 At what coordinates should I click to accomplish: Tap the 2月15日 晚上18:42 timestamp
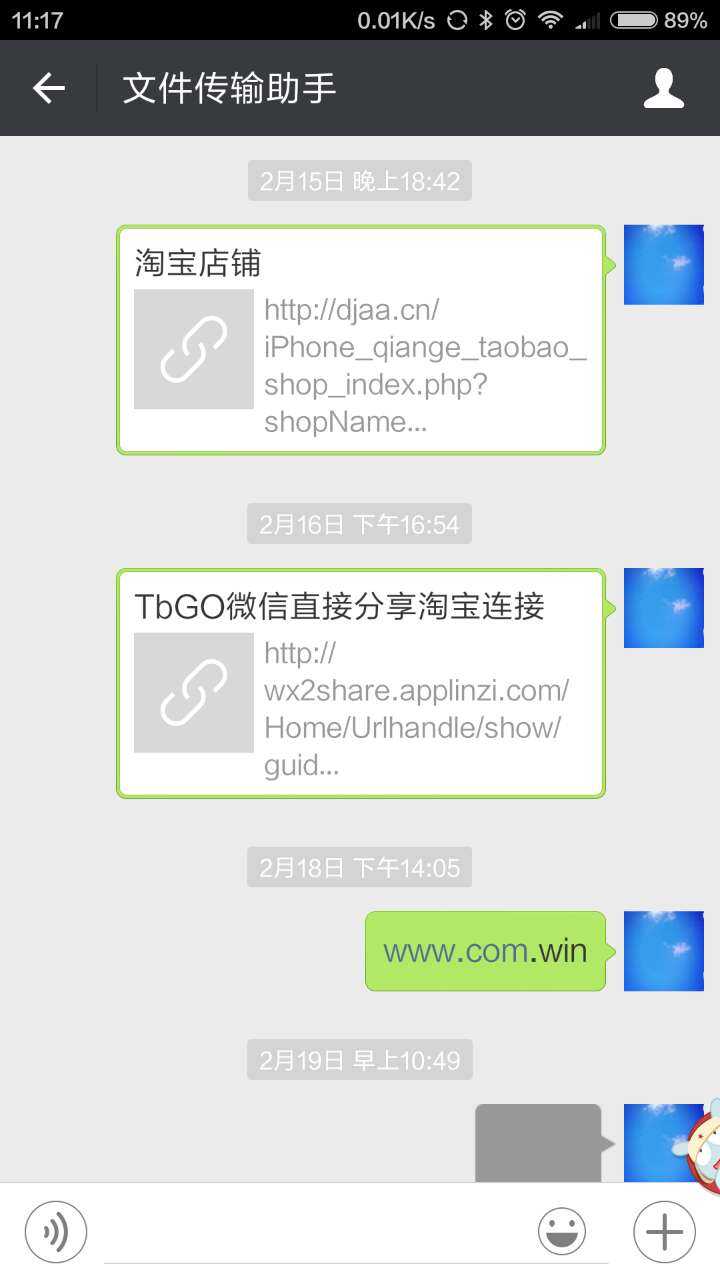pos(359,180)
